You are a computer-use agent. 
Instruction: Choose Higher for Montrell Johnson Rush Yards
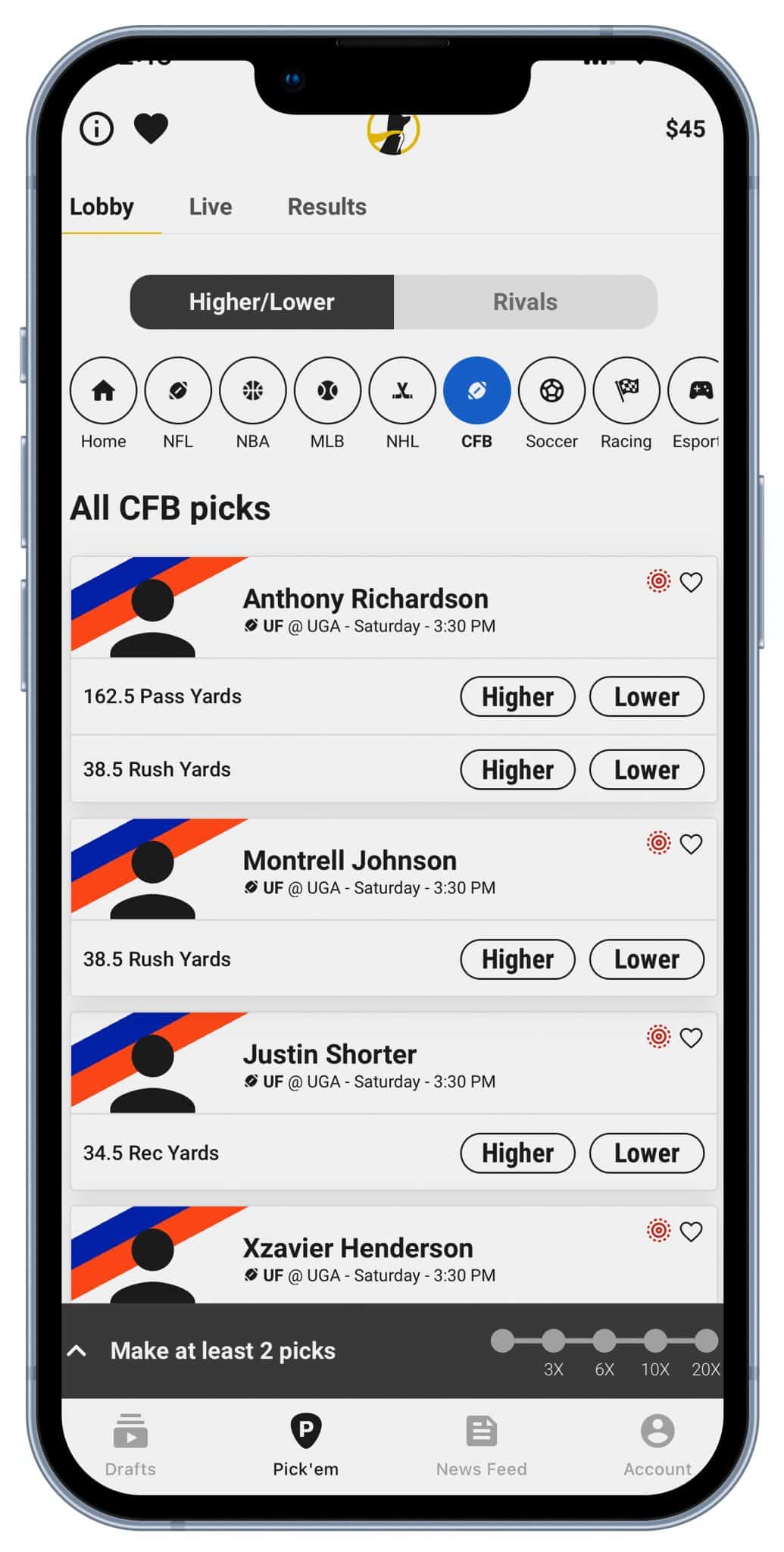point(517,959)
